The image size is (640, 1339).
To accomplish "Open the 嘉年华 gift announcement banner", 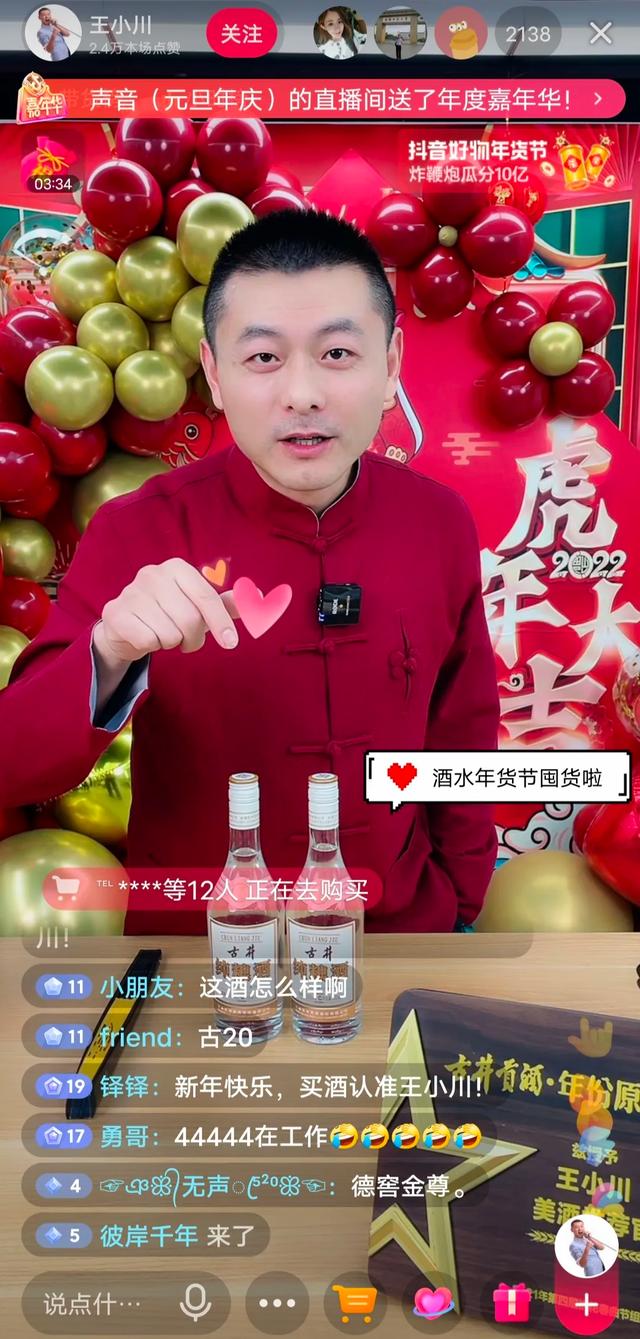I will (x=320, y=98).
